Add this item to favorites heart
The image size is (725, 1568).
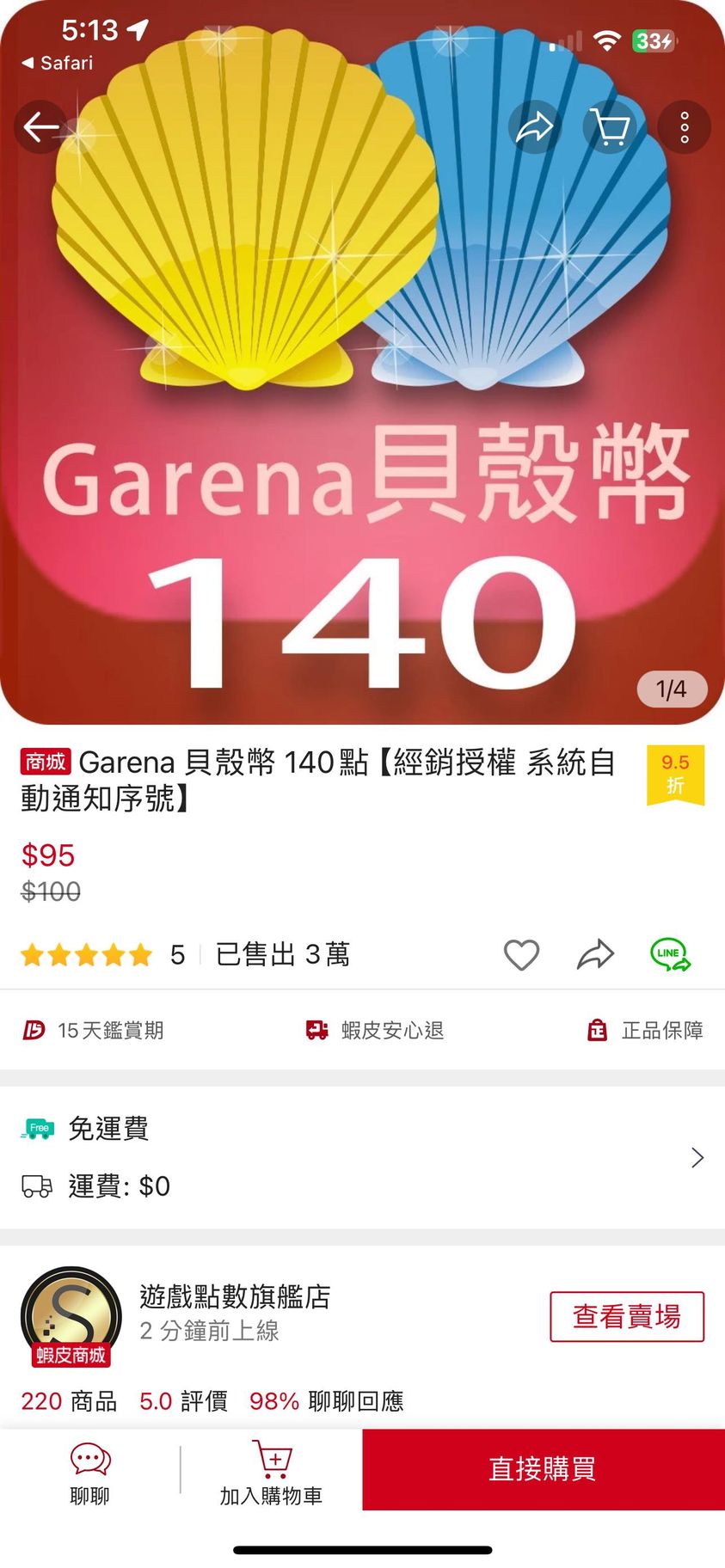coord(521,954)
